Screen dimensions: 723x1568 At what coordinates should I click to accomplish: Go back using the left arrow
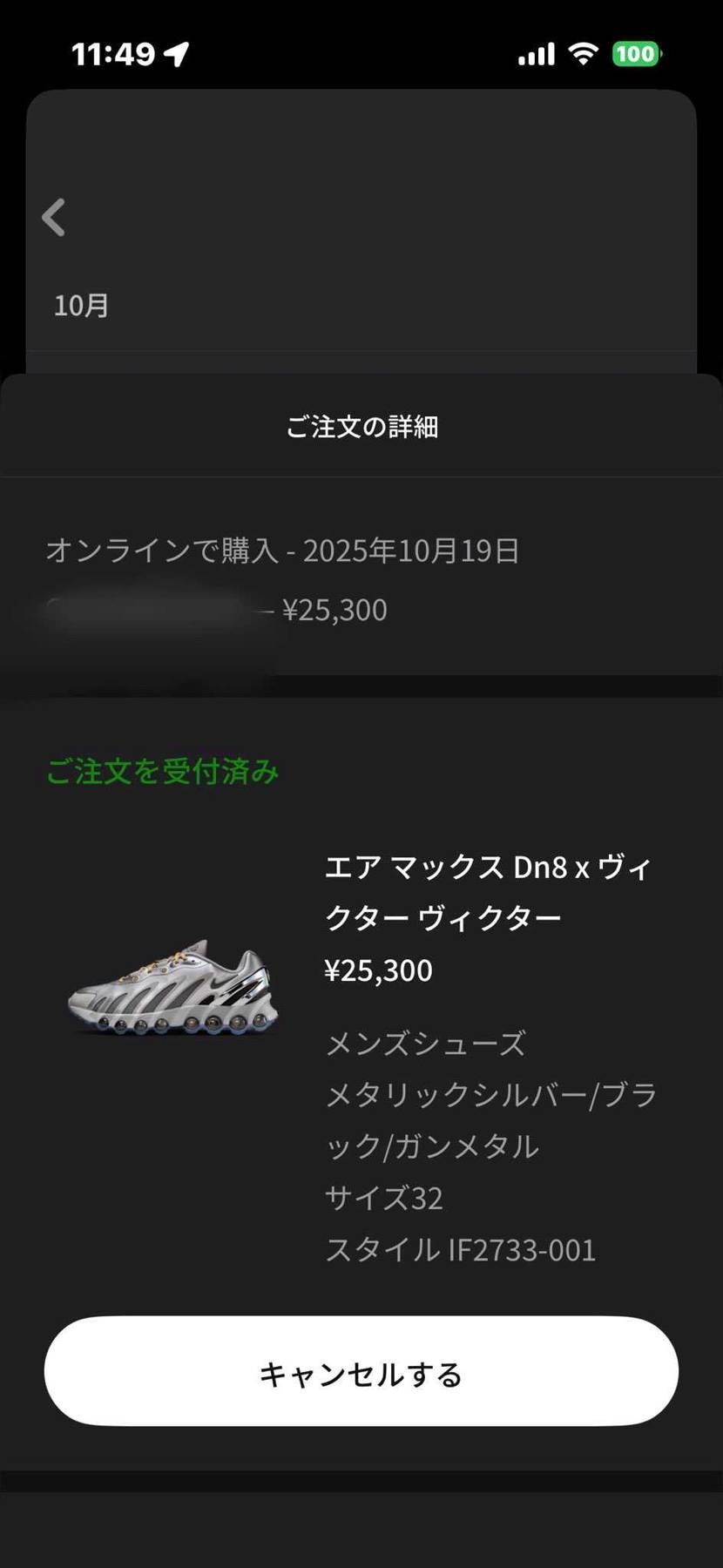[x=54, y=218]
